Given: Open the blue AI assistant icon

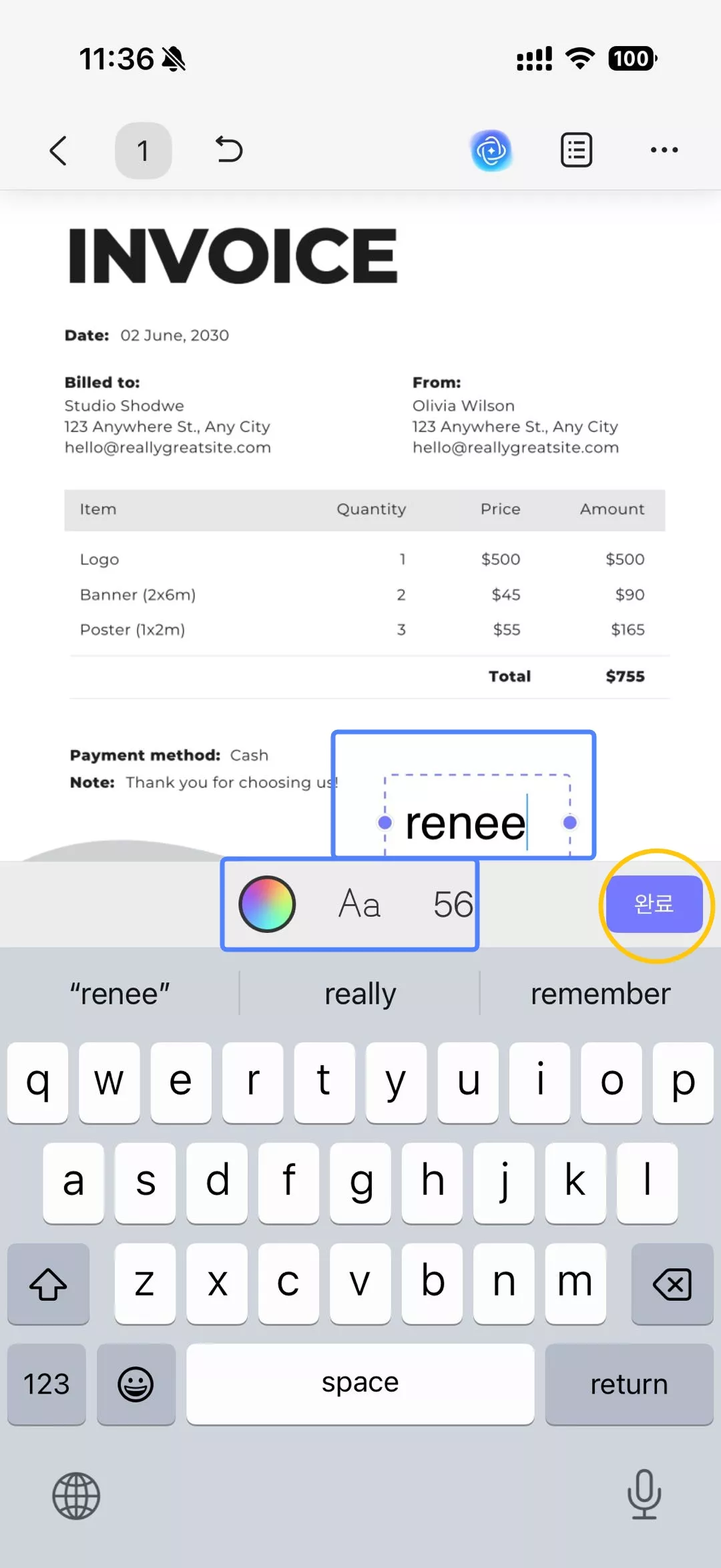Looking at the screenshot, I should (x=491, y=150).
